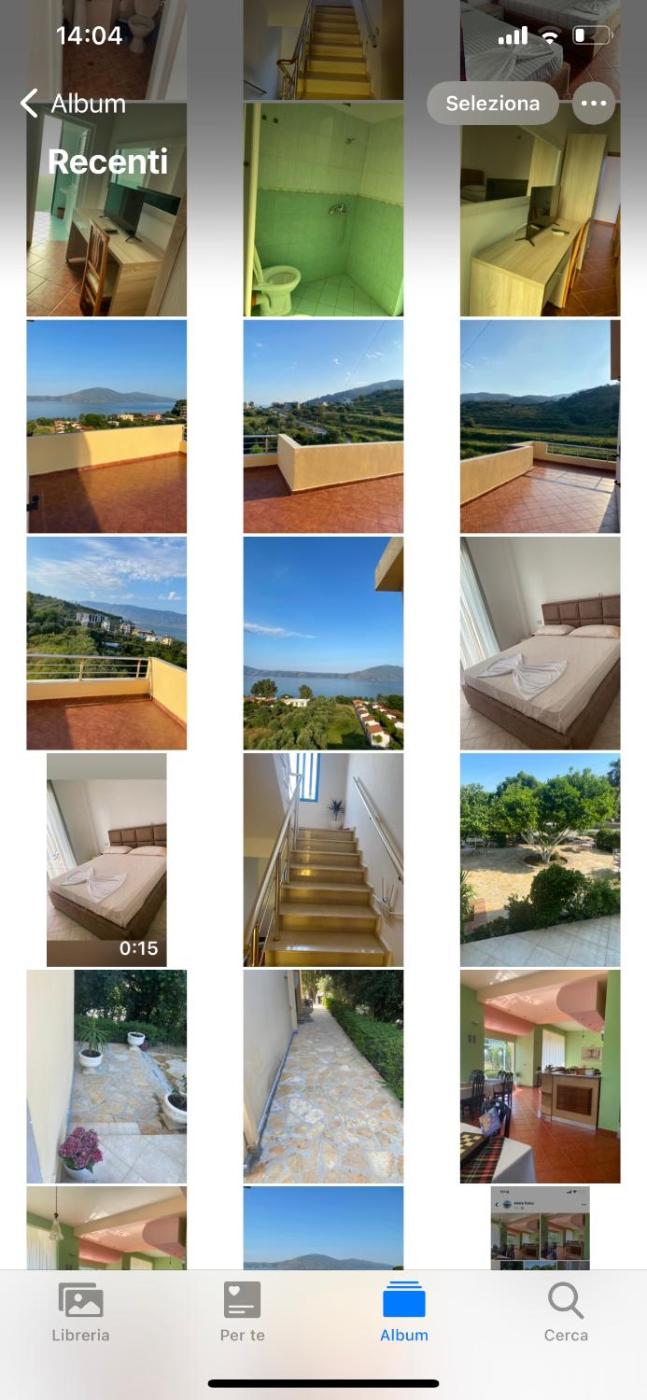647x1400 pixels.
Task: Open the green tiled bathroom photo
Action: [323, 209]
